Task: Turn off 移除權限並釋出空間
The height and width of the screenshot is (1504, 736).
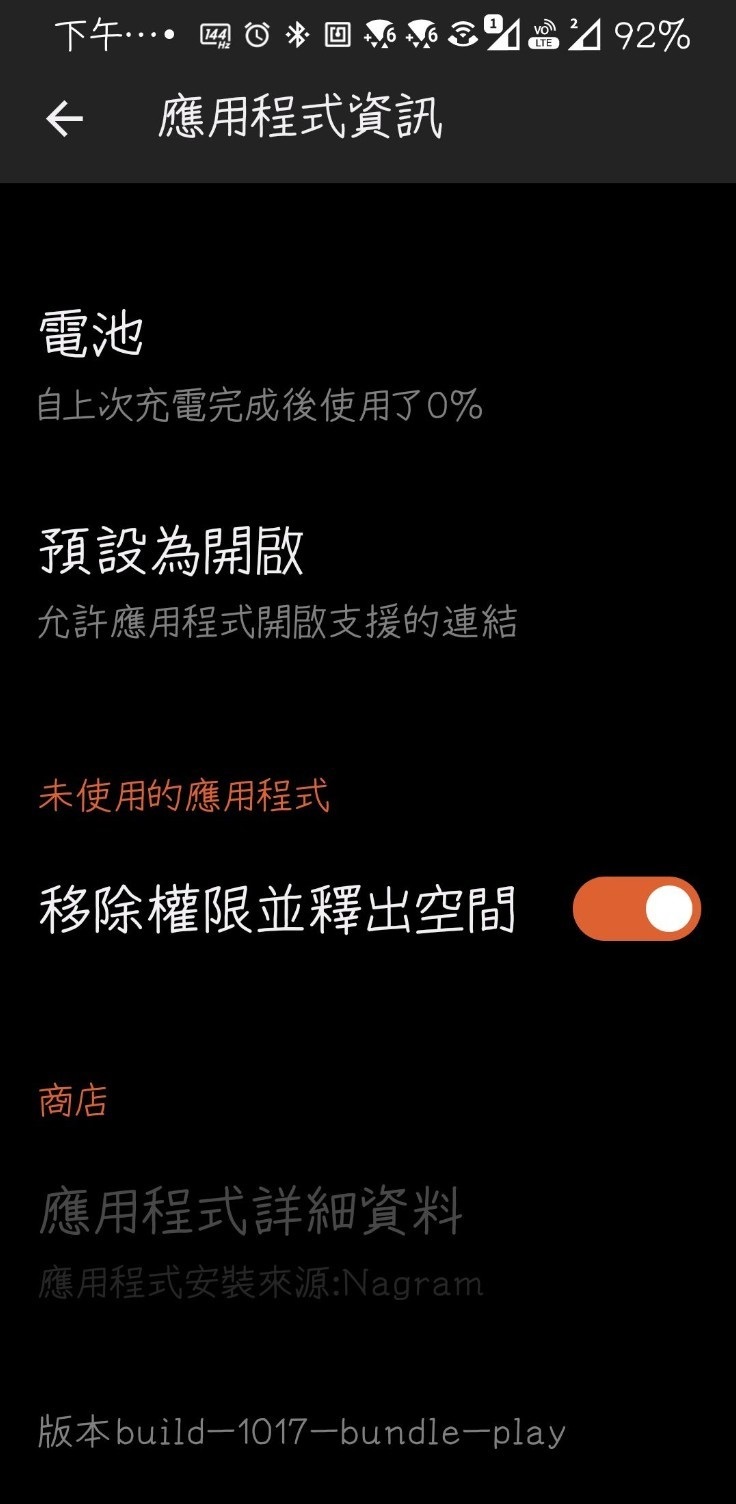Action: [636, 909]
